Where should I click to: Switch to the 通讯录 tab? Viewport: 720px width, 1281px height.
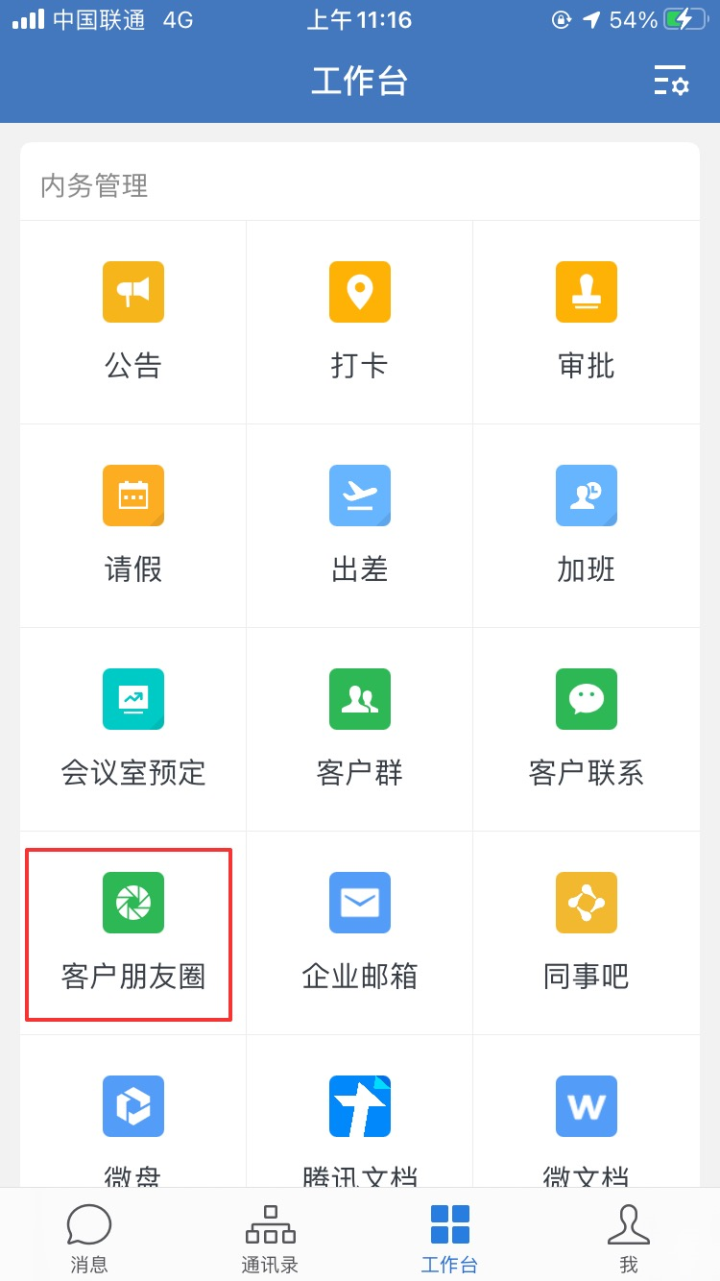point(270,1238)
